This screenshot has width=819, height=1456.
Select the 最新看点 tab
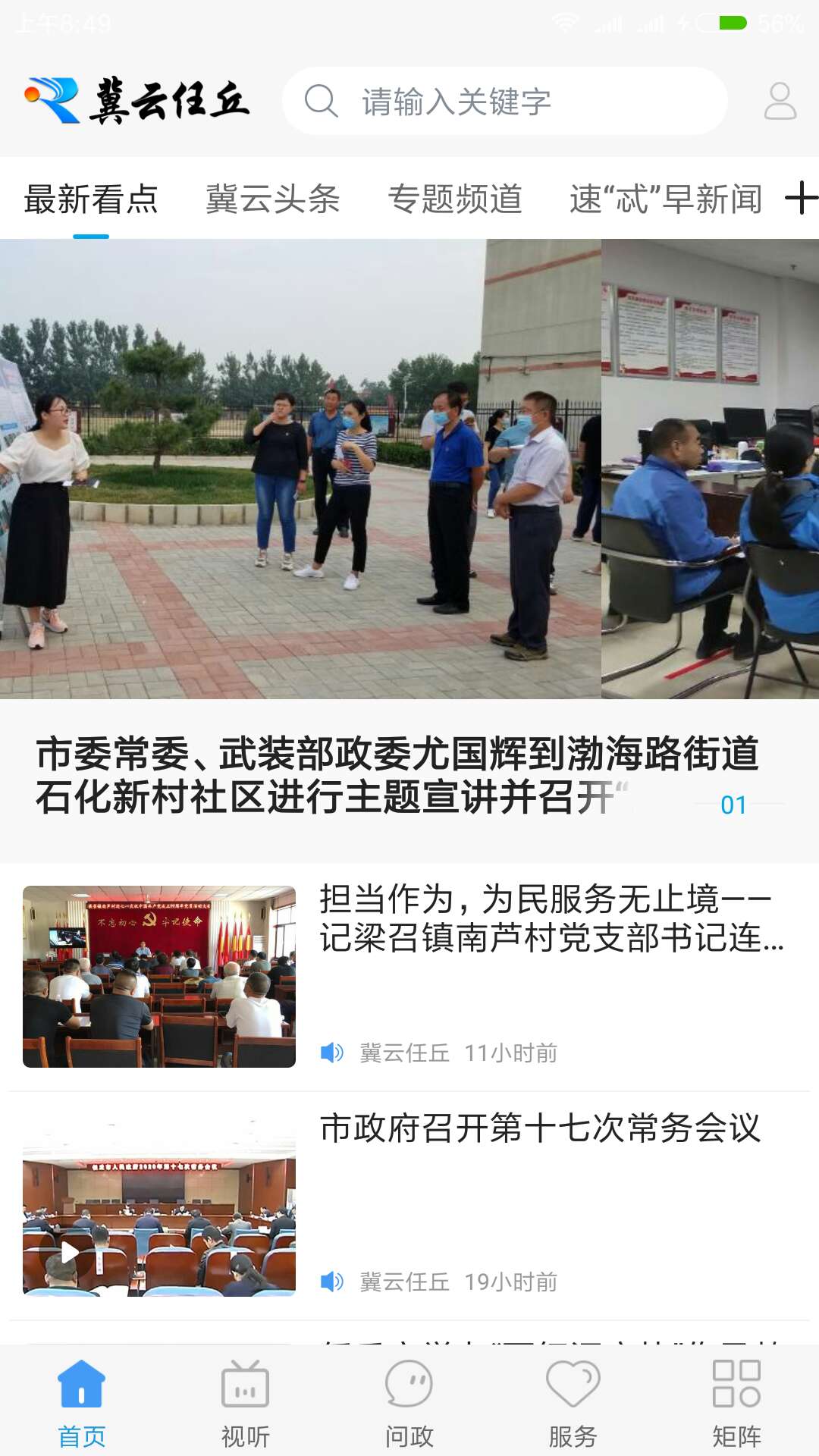pyautogui.click(x=91, y=199)
